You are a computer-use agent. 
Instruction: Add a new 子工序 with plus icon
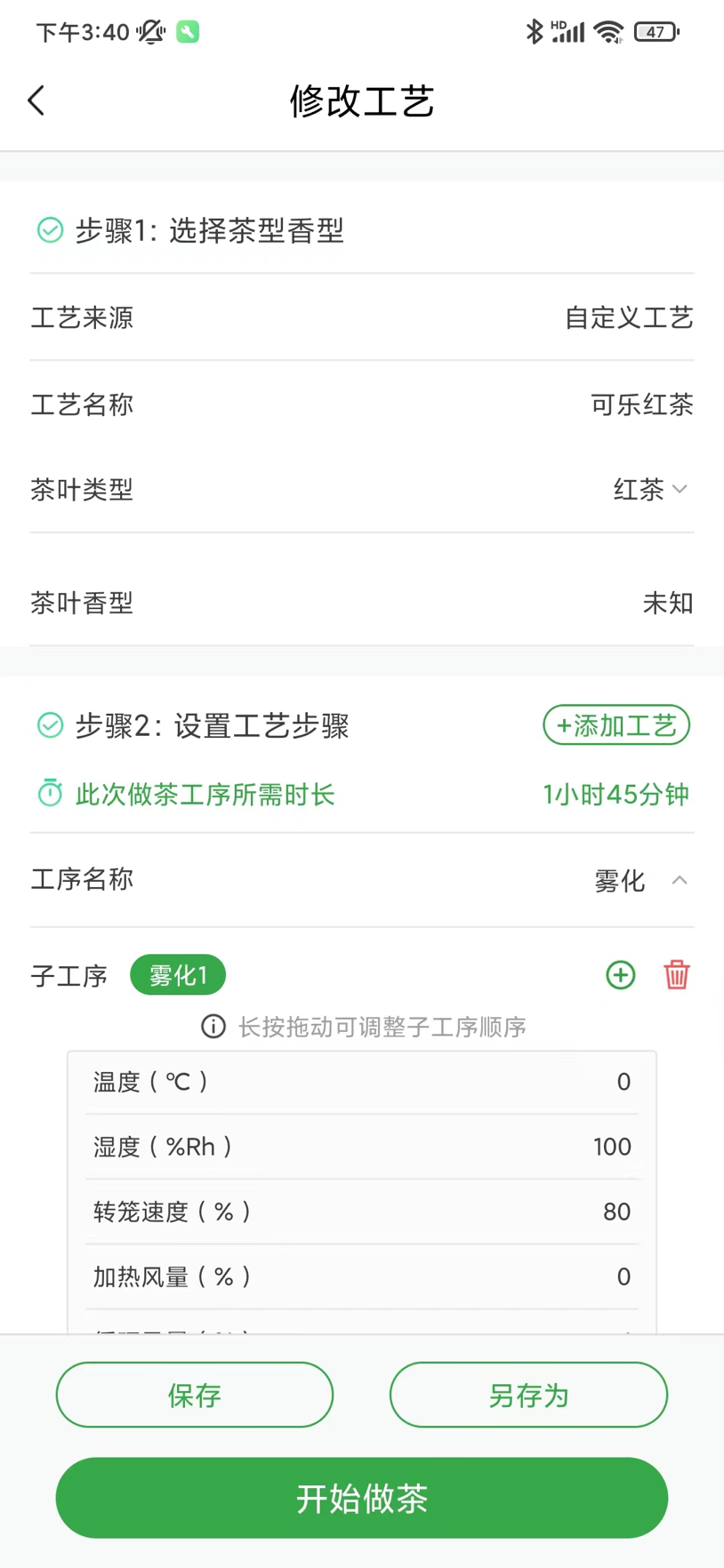click(x=620, y=975)
